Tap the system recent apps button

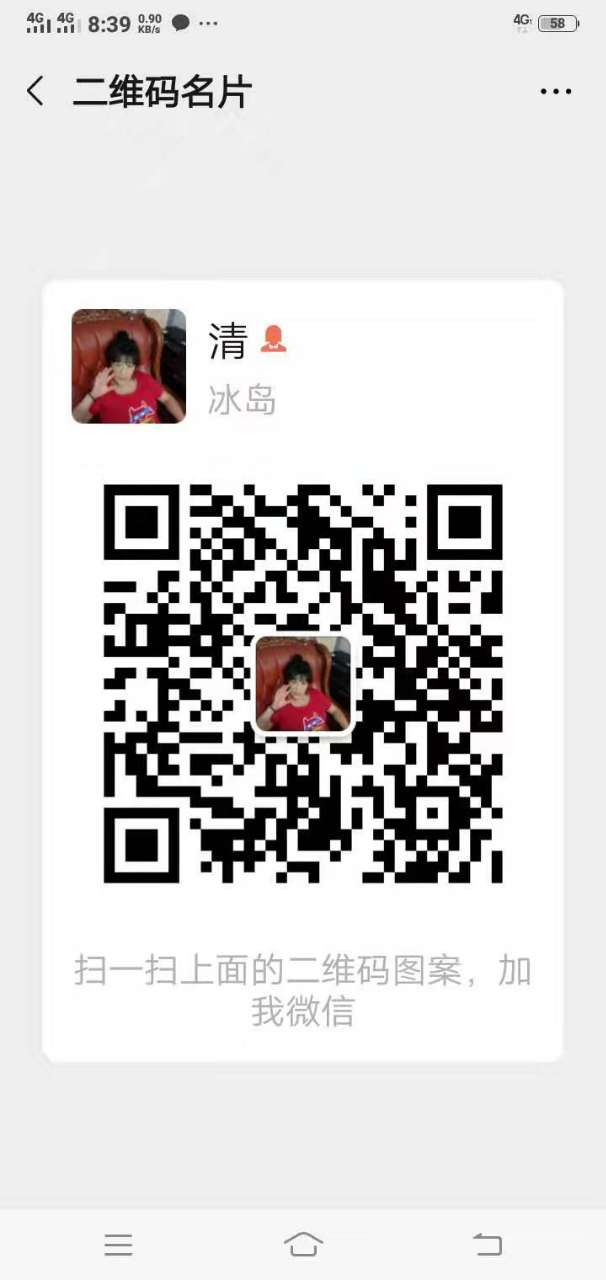118,1244
